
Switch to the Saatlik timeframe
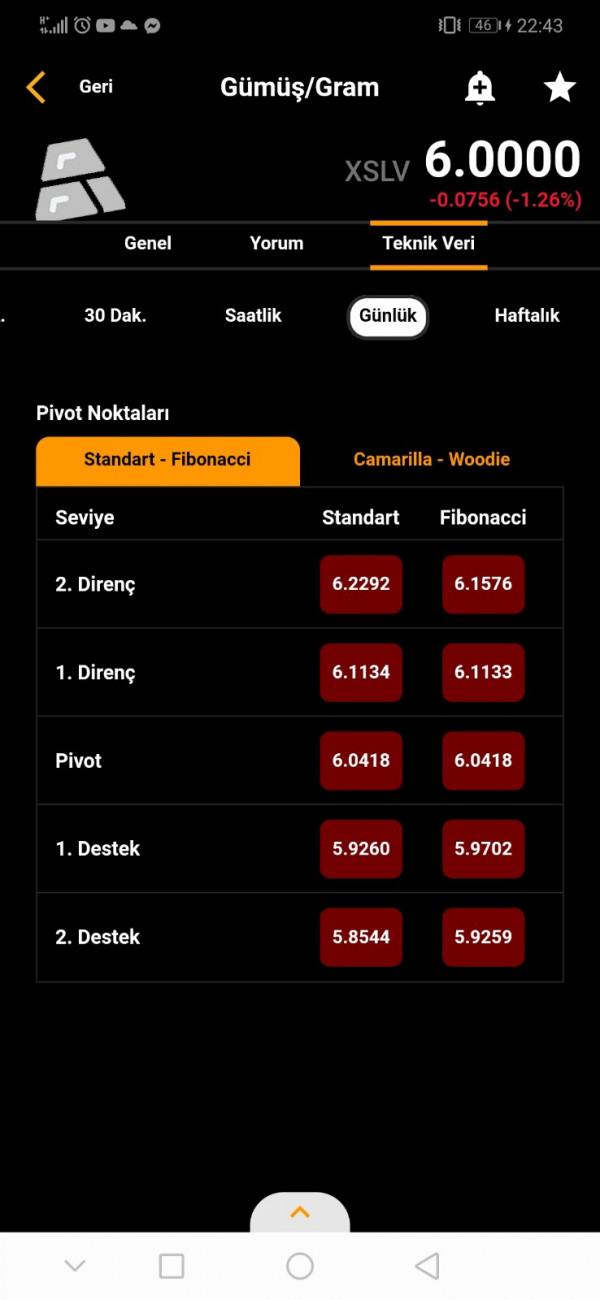point(253,315)
